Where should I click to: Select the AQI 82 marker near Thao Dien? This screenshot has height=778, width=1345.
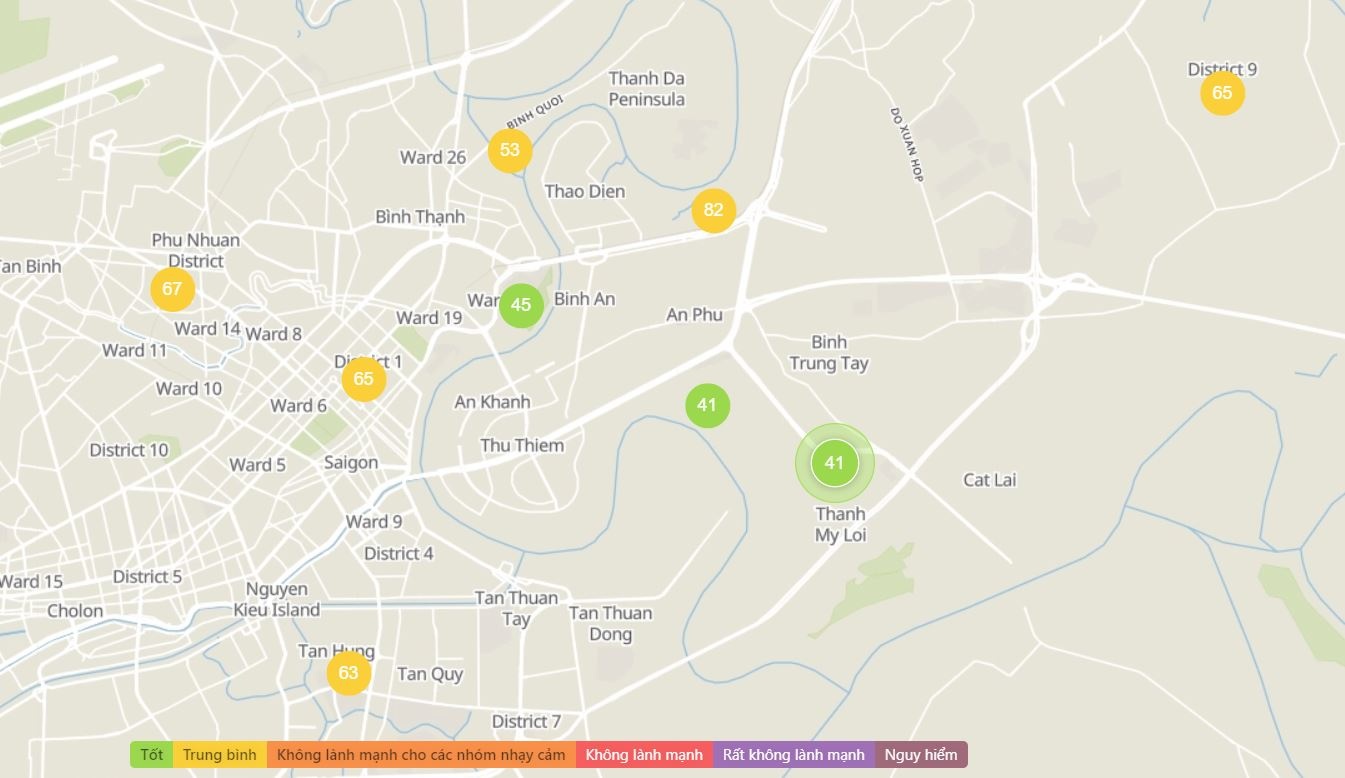713,210
